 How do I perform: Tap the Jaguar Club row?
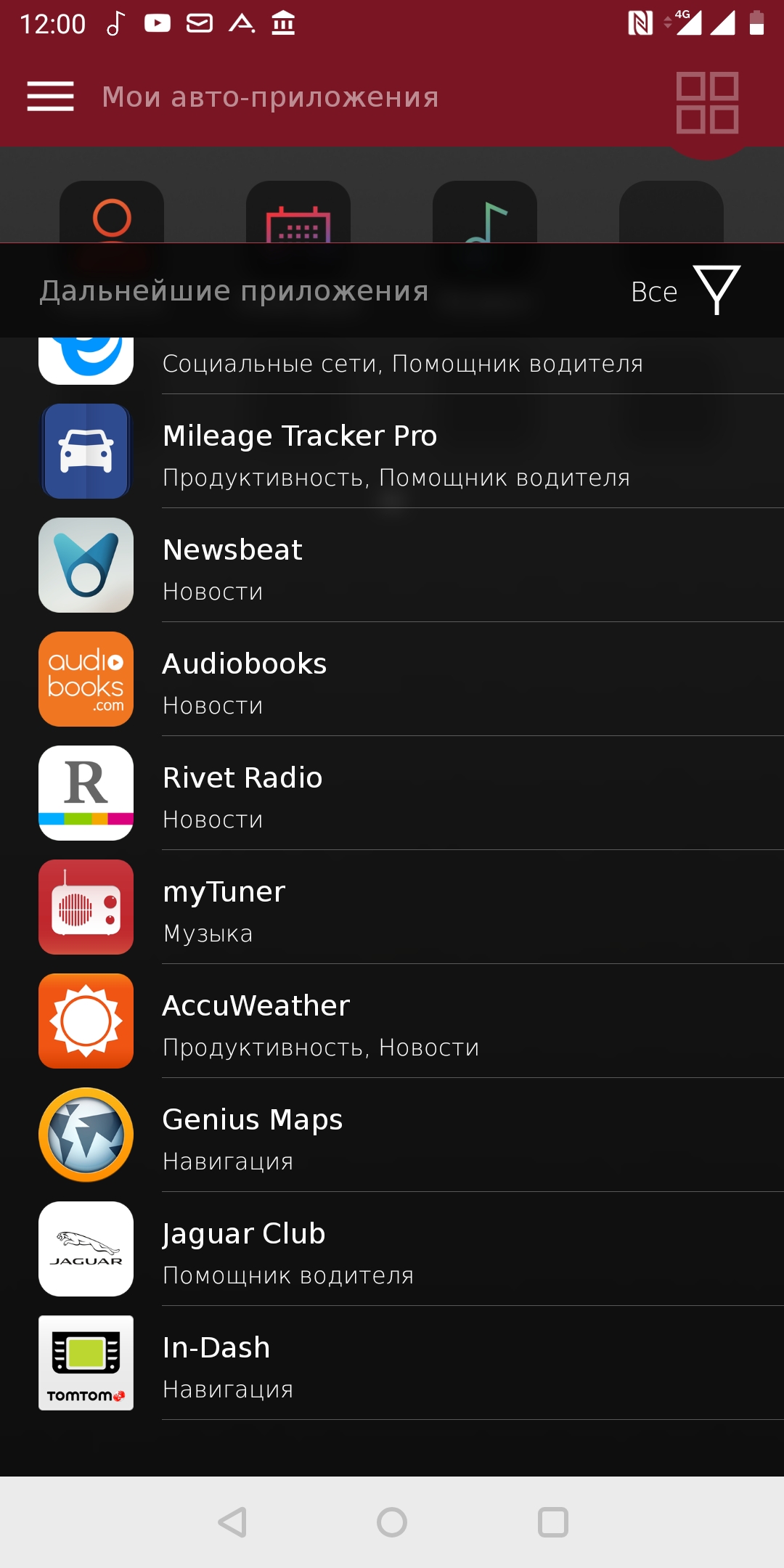[392, 1249]
